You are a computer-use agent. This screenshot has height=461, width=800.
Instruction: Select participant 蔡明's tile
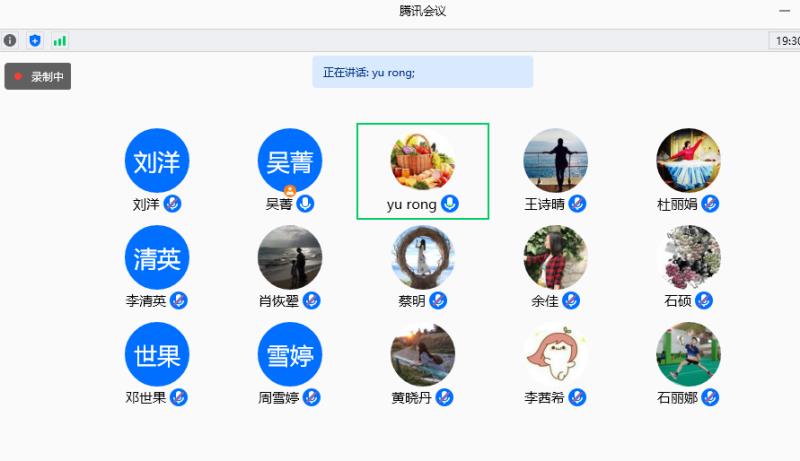(x=422, y=258)
